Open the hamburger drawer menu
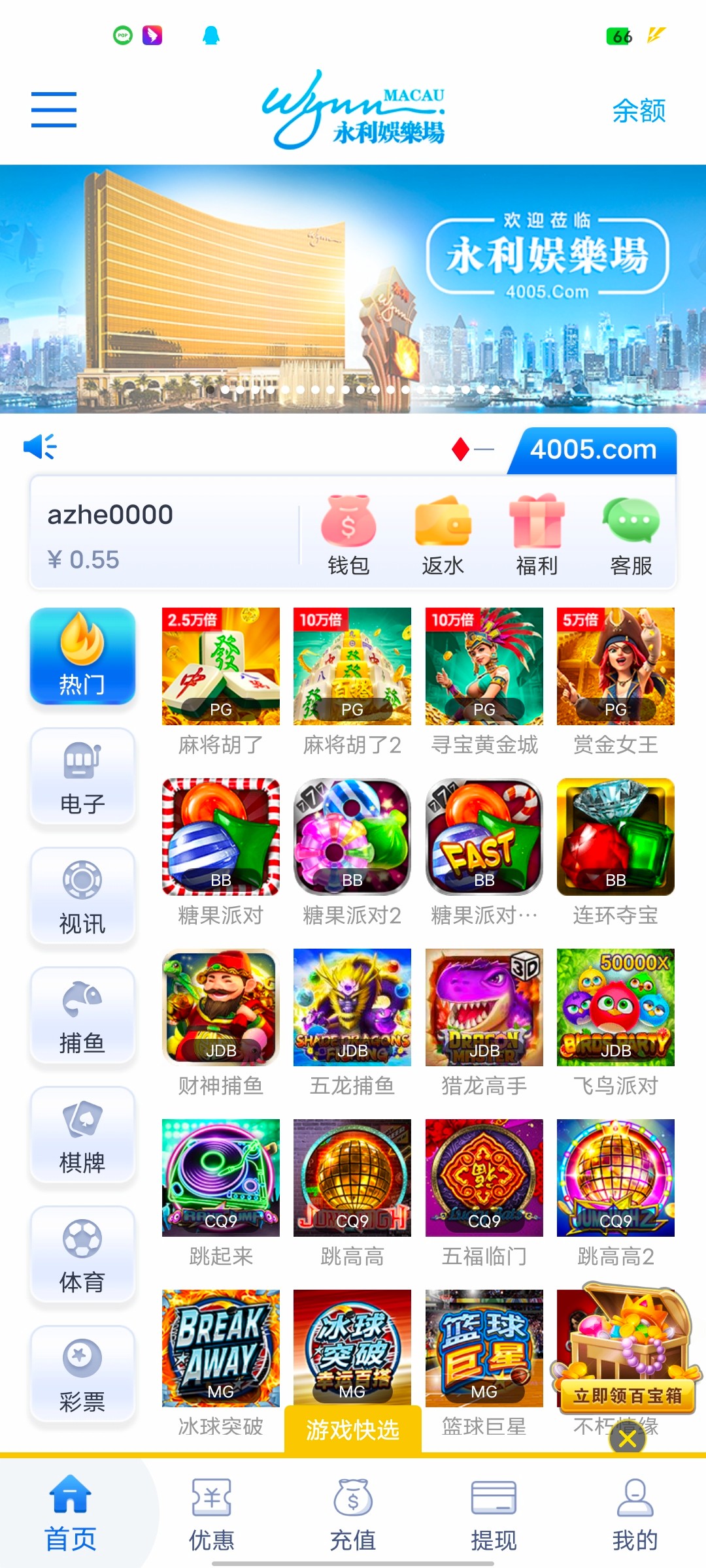This screenshot has height=1568, width=706. [x=54, y=110]
